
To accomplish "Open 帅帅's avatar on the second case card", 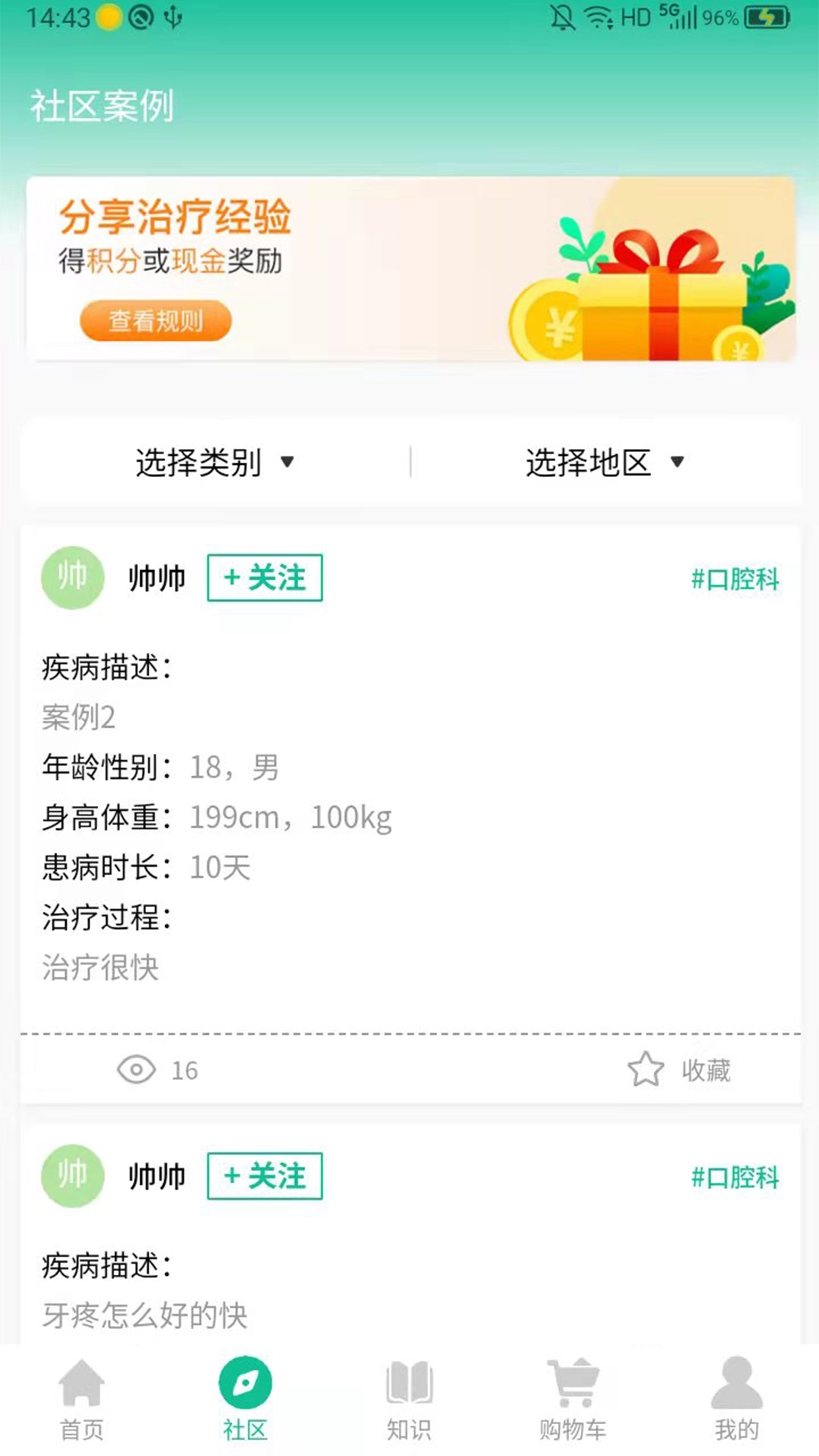I will click(x=72, y=1176).
